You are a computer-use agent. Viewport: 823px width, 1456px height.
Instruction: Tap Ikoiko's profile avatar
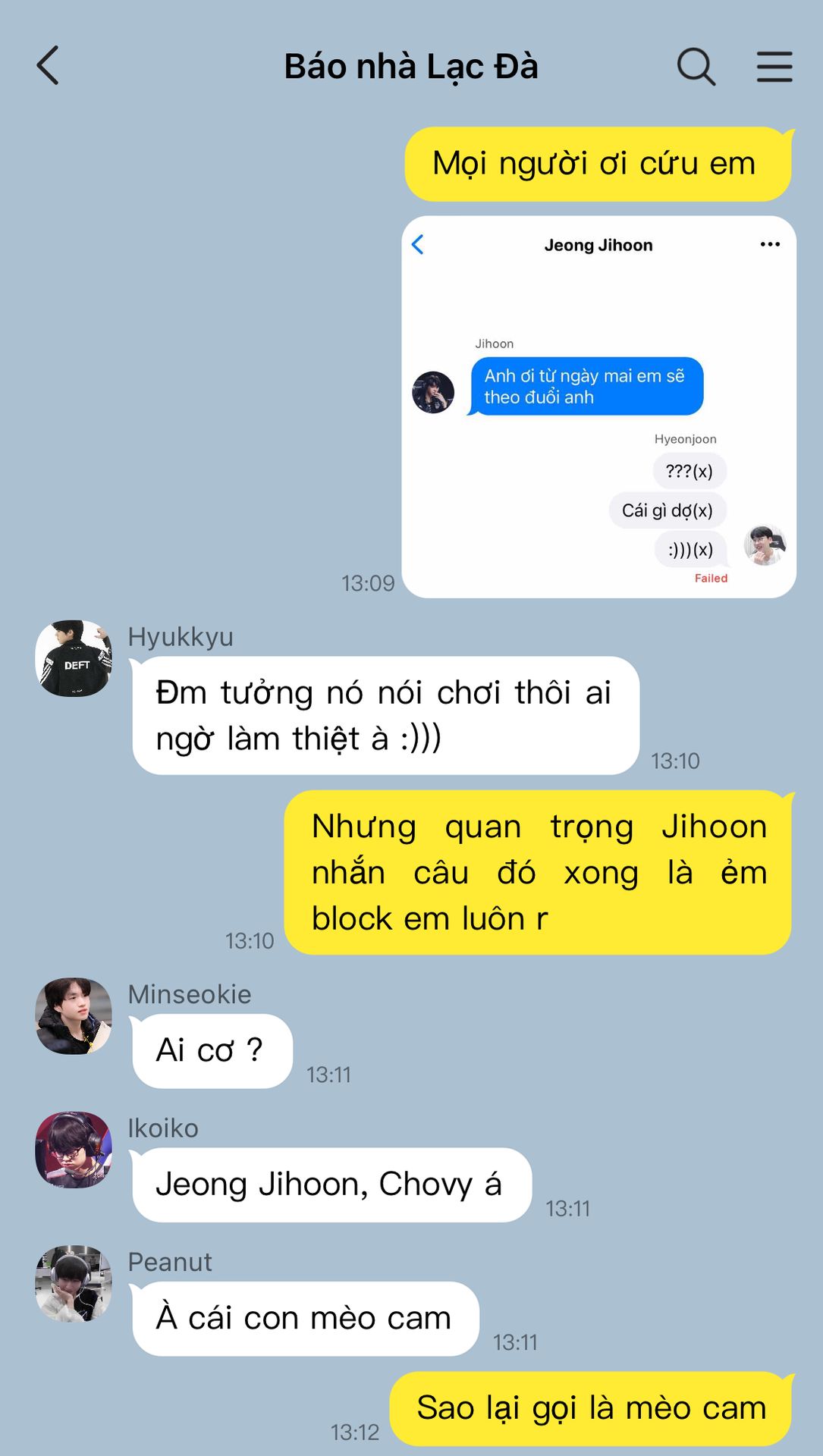click(74, 1150)
